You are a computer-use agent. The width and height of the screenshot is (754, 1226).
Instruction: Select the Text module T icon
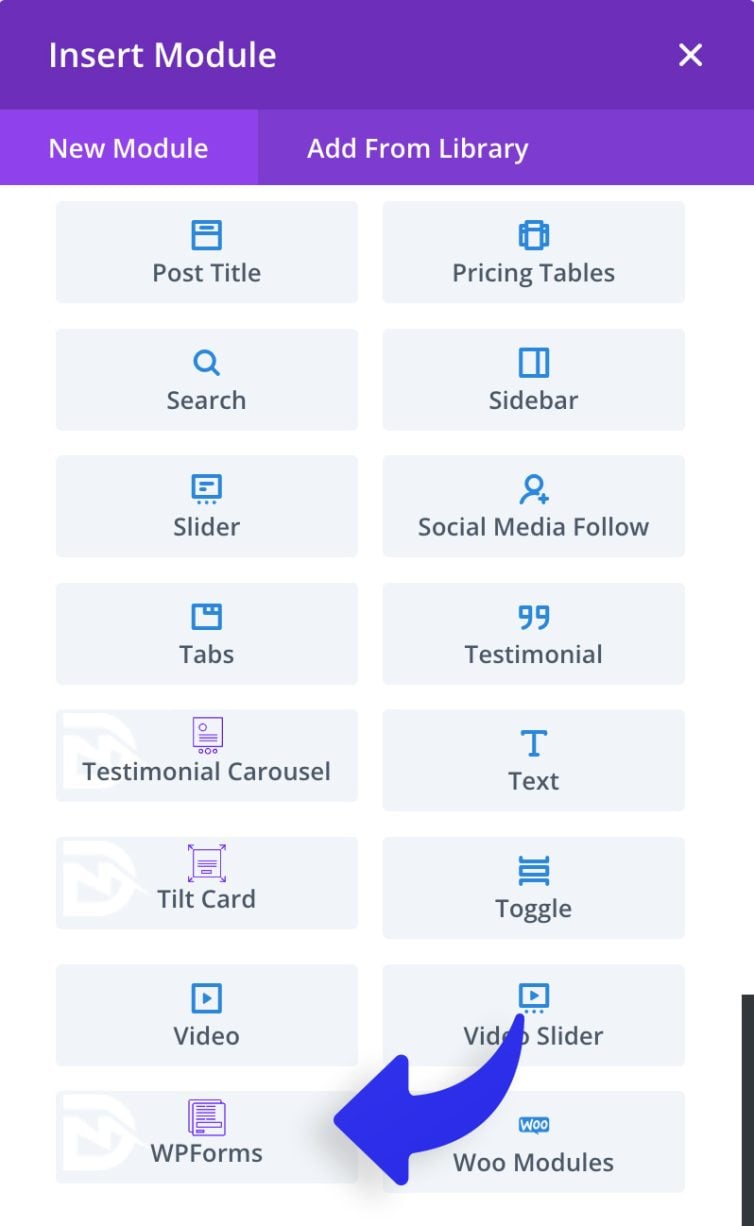[533, 743]
